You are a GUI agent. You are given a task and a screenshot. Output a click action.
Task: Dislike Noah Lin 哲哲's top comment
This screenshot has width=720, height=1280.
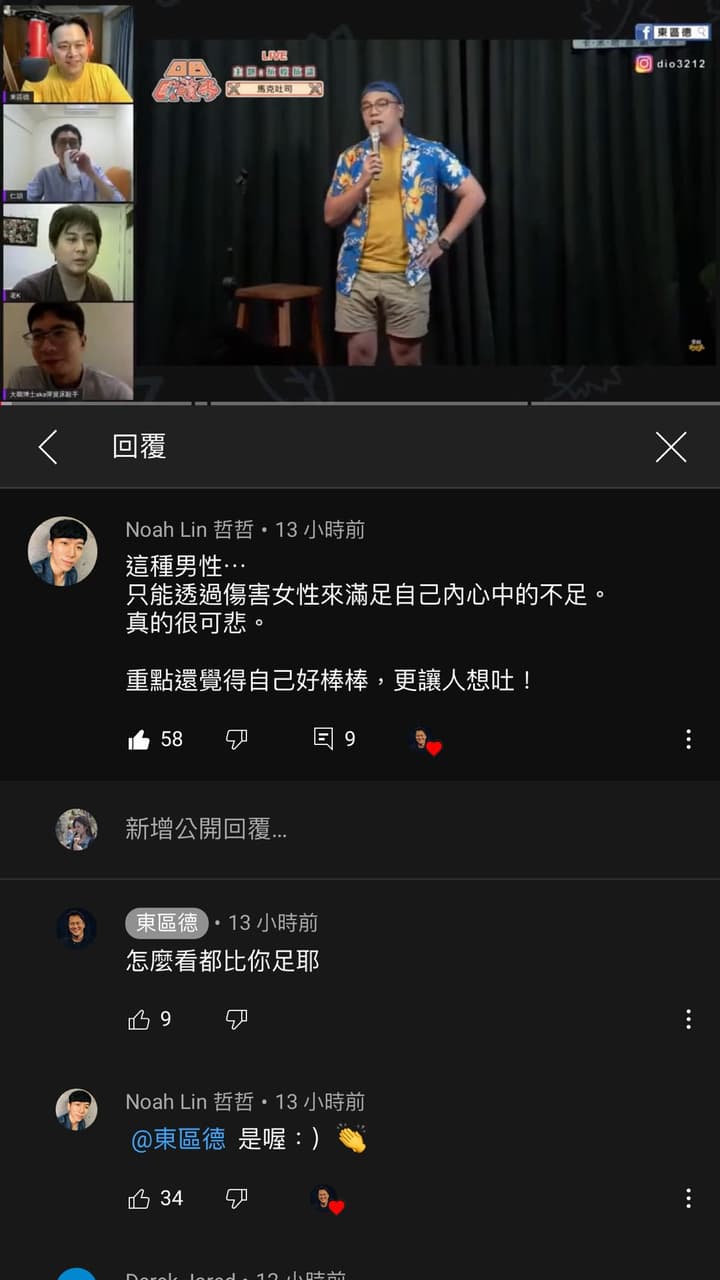coord(237,740)
